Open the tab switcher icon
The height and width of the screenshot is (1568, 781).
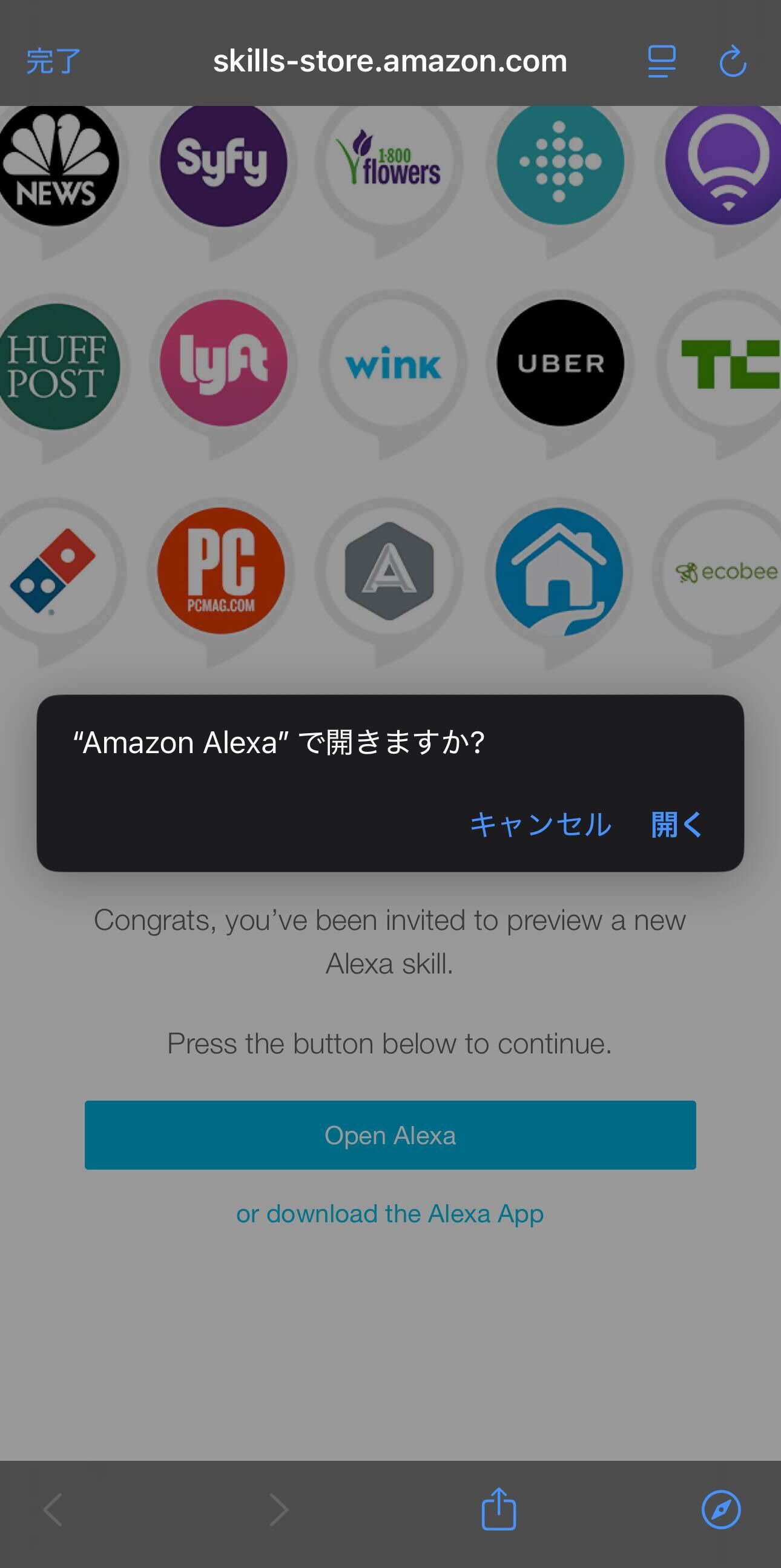pyautogui.click(x=661, y=61)
